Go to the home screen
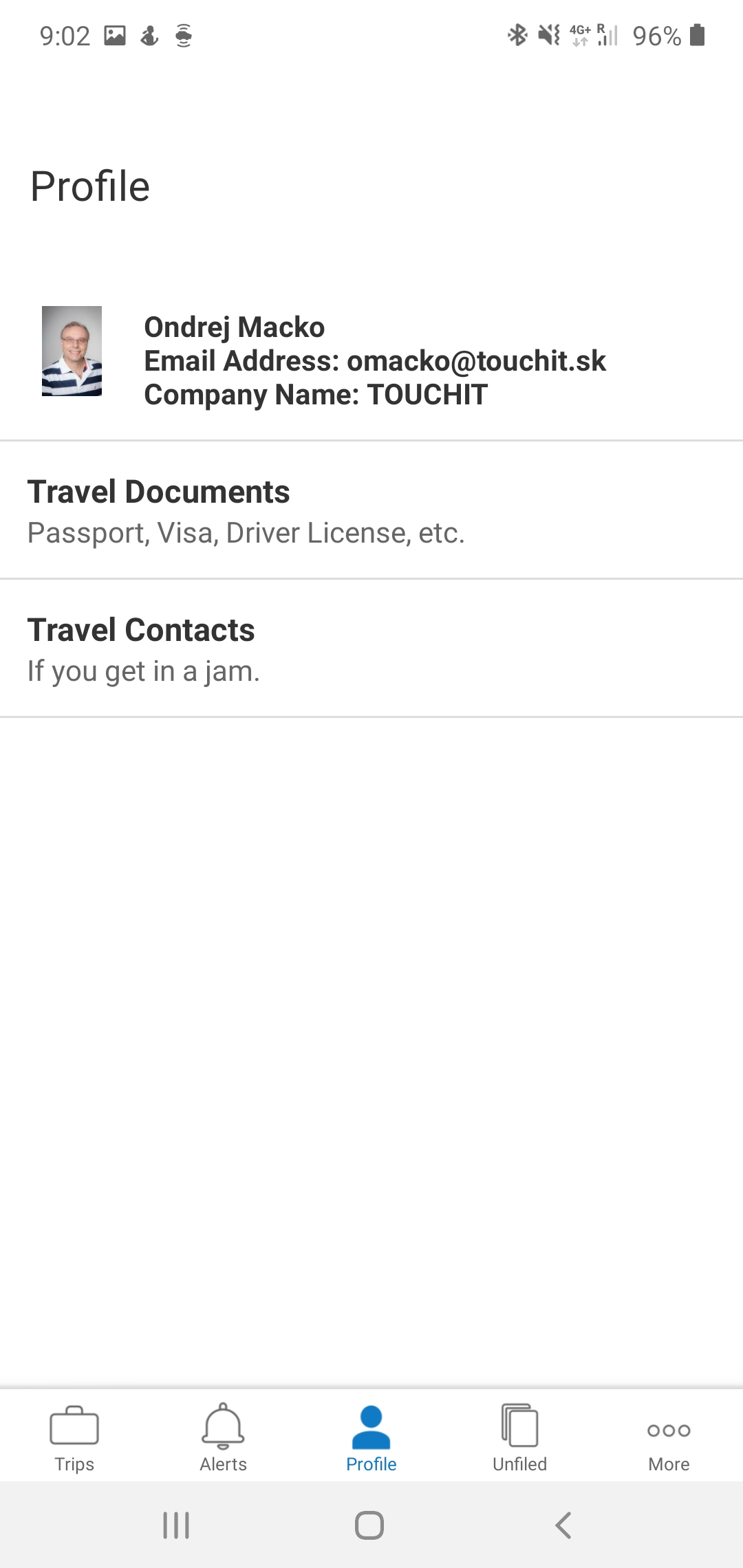Image resolution: width=743 pixels, height=1568 pixels. click(x=369, y=1525)
